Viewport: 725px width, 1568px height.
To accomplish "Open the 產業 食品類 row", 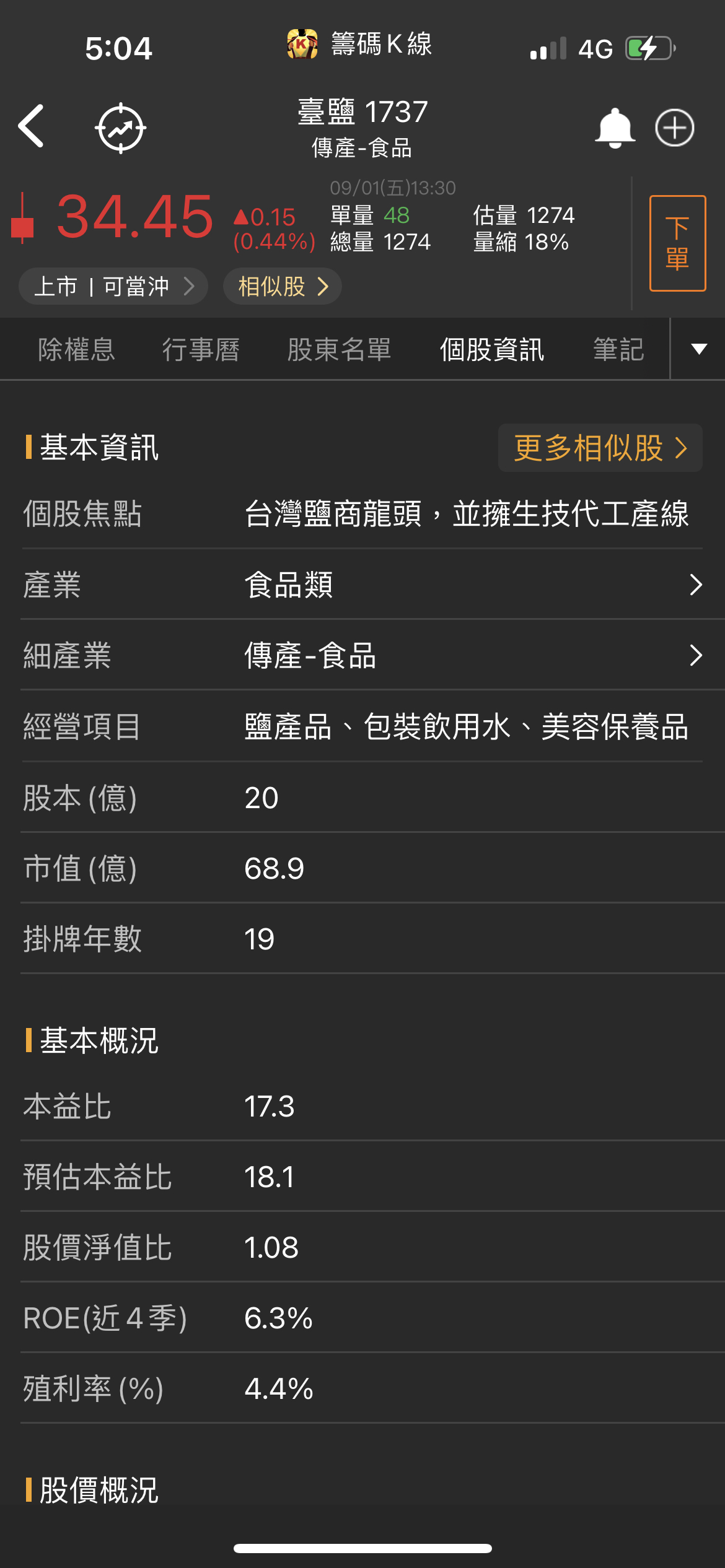I will 362,585.
